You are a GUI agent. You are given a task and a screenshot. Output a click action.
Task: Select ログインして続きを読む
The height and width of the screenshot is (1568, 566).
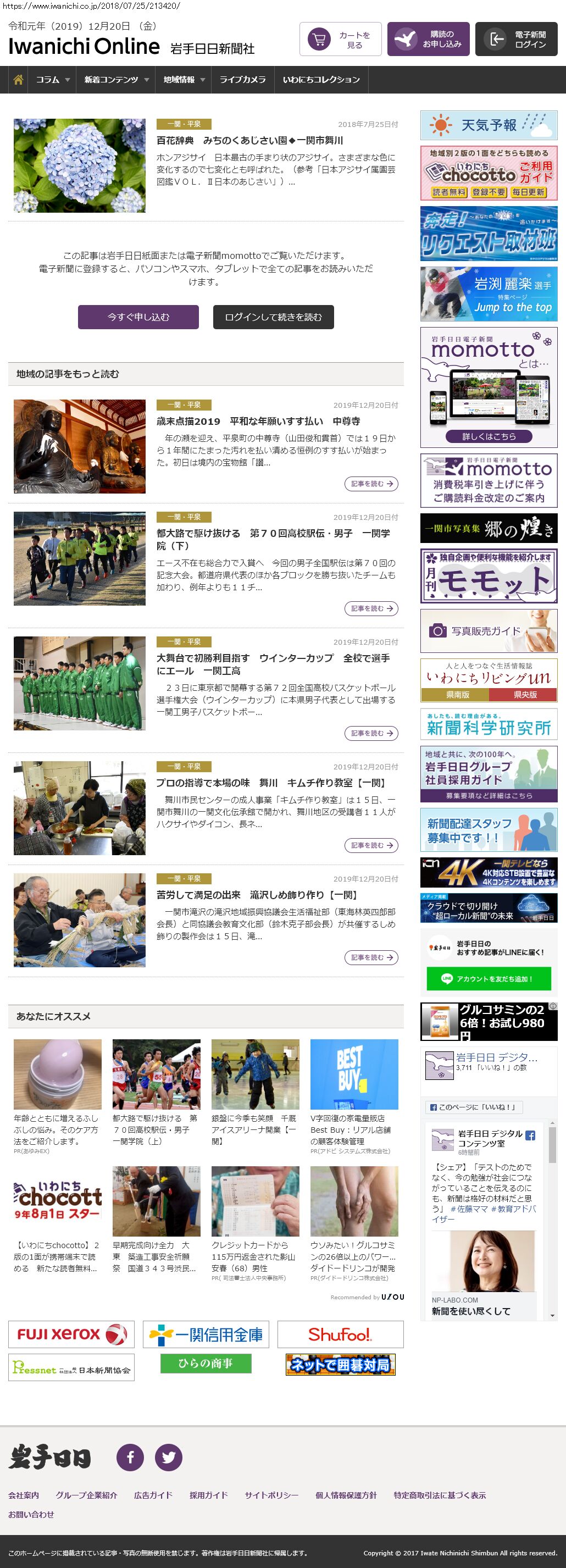coord(273,317)
